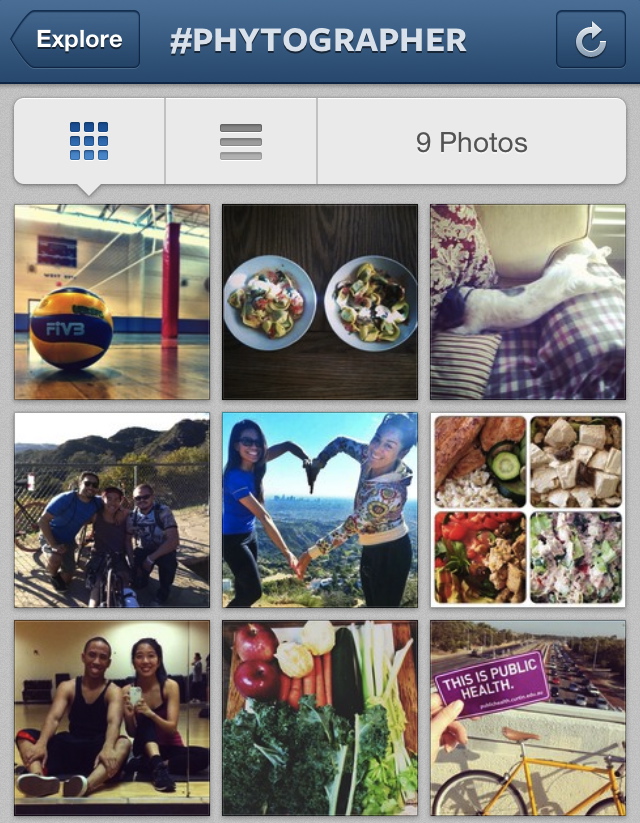640x823 pixels.
Task: Go back to Explore
Action: pos(76,40)
